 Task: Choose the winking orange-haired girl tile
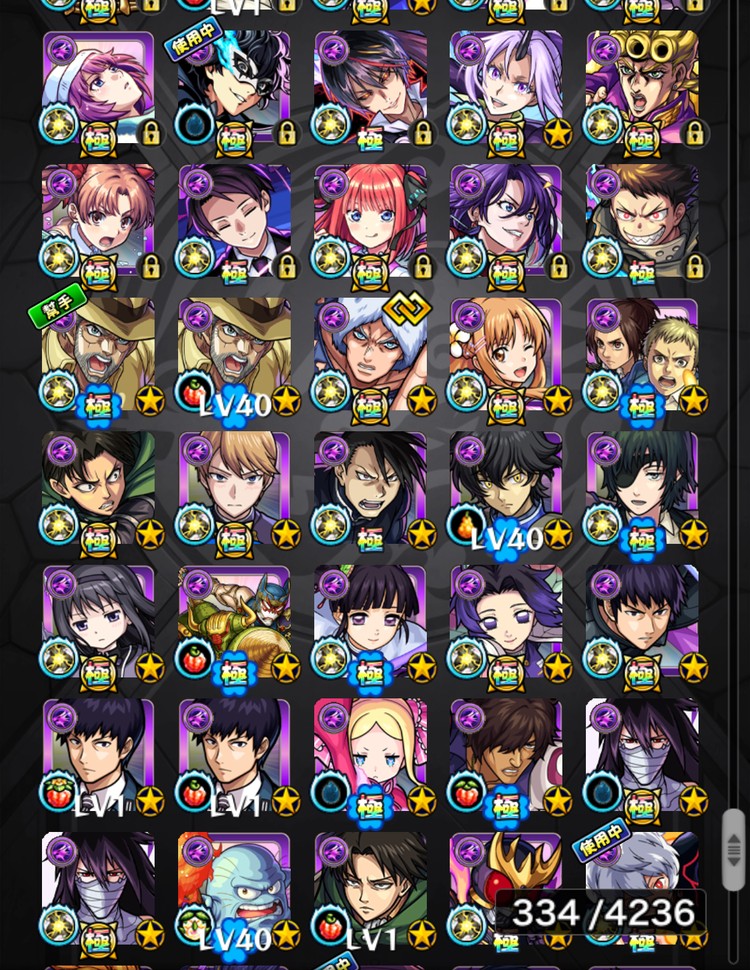pos(506,355)
